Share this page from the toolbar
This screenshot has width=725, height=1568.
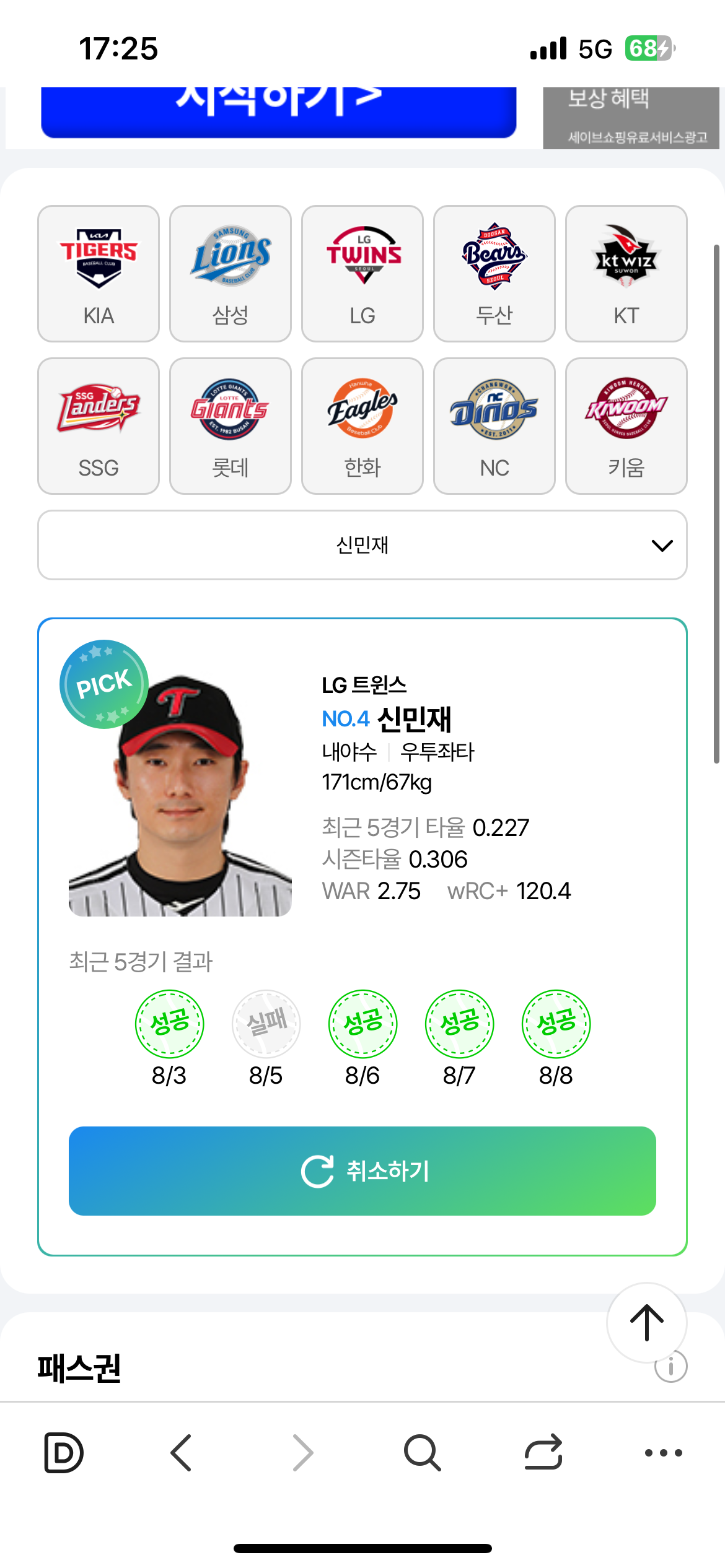(x=543, y=1452)
